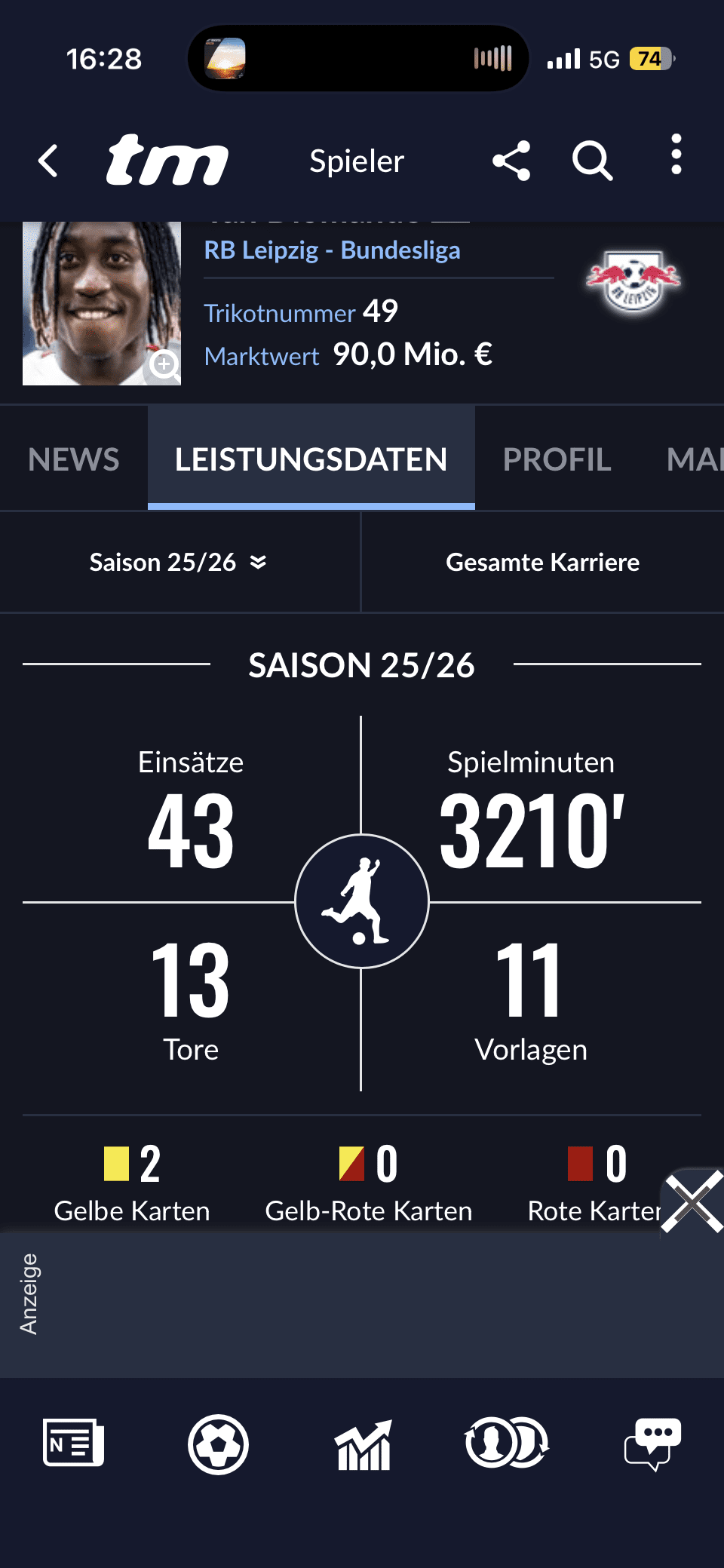
Task: Switch to the Profil tab
Action: [557, 459]
